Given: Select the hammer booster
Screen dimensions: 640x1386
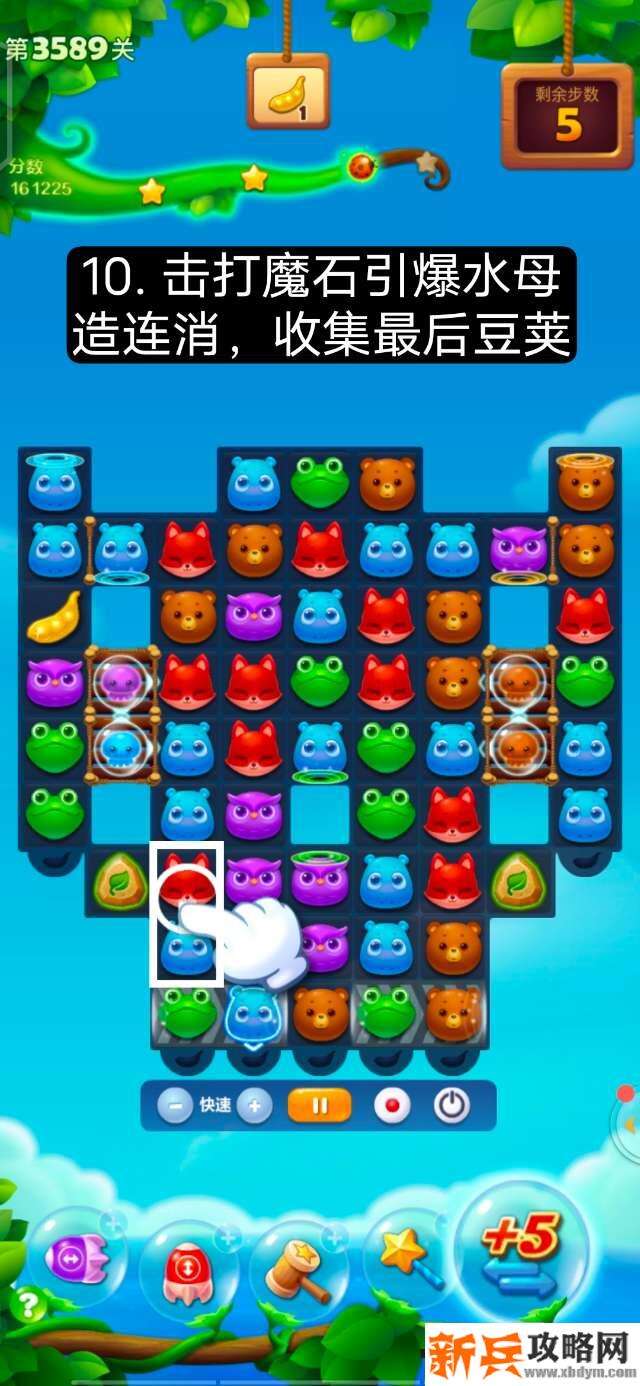Looking at the screenshot, I should click(x=297, y=1270).
